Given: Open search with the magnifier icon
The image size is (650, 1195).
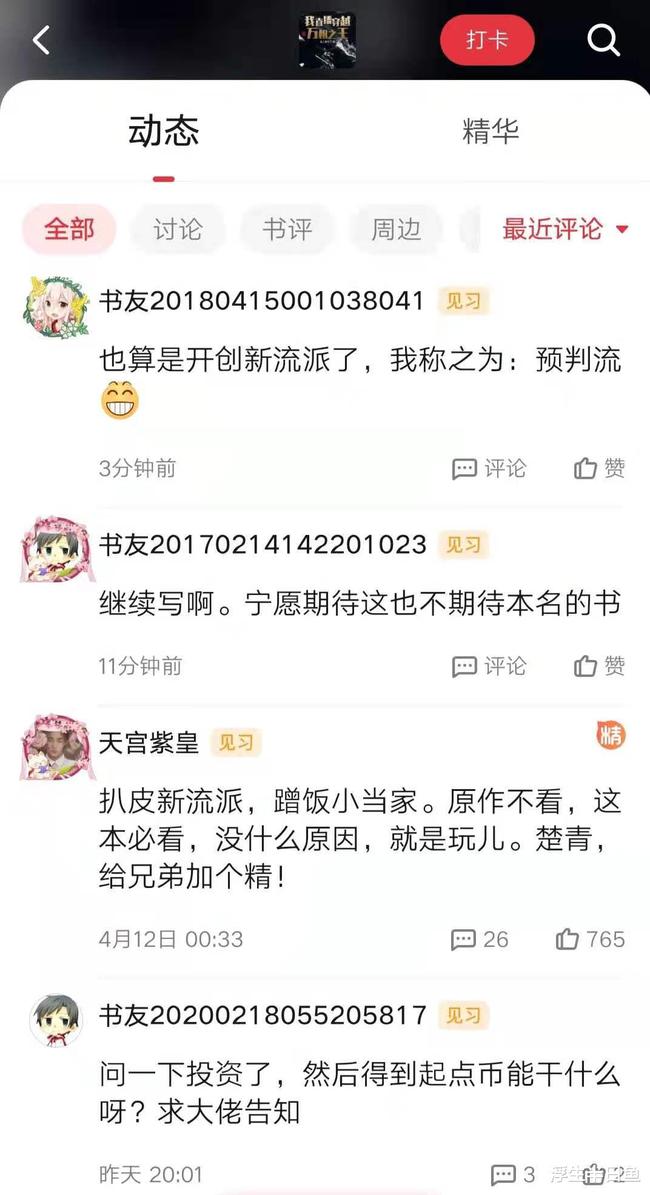Looking at the screenshot, I should coord(603,40).
